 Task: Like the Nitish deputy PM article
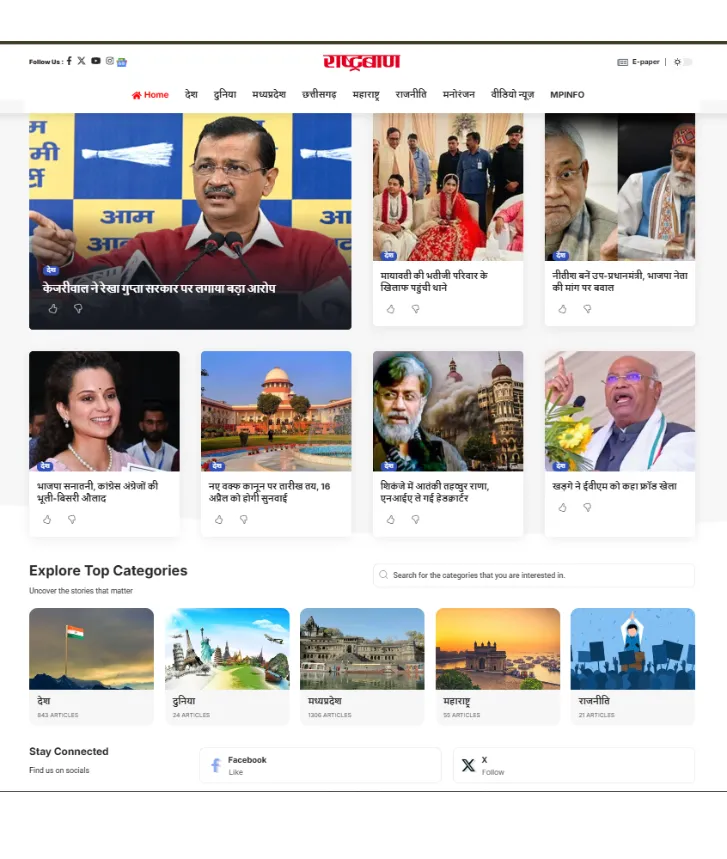(x=562, y=309)
